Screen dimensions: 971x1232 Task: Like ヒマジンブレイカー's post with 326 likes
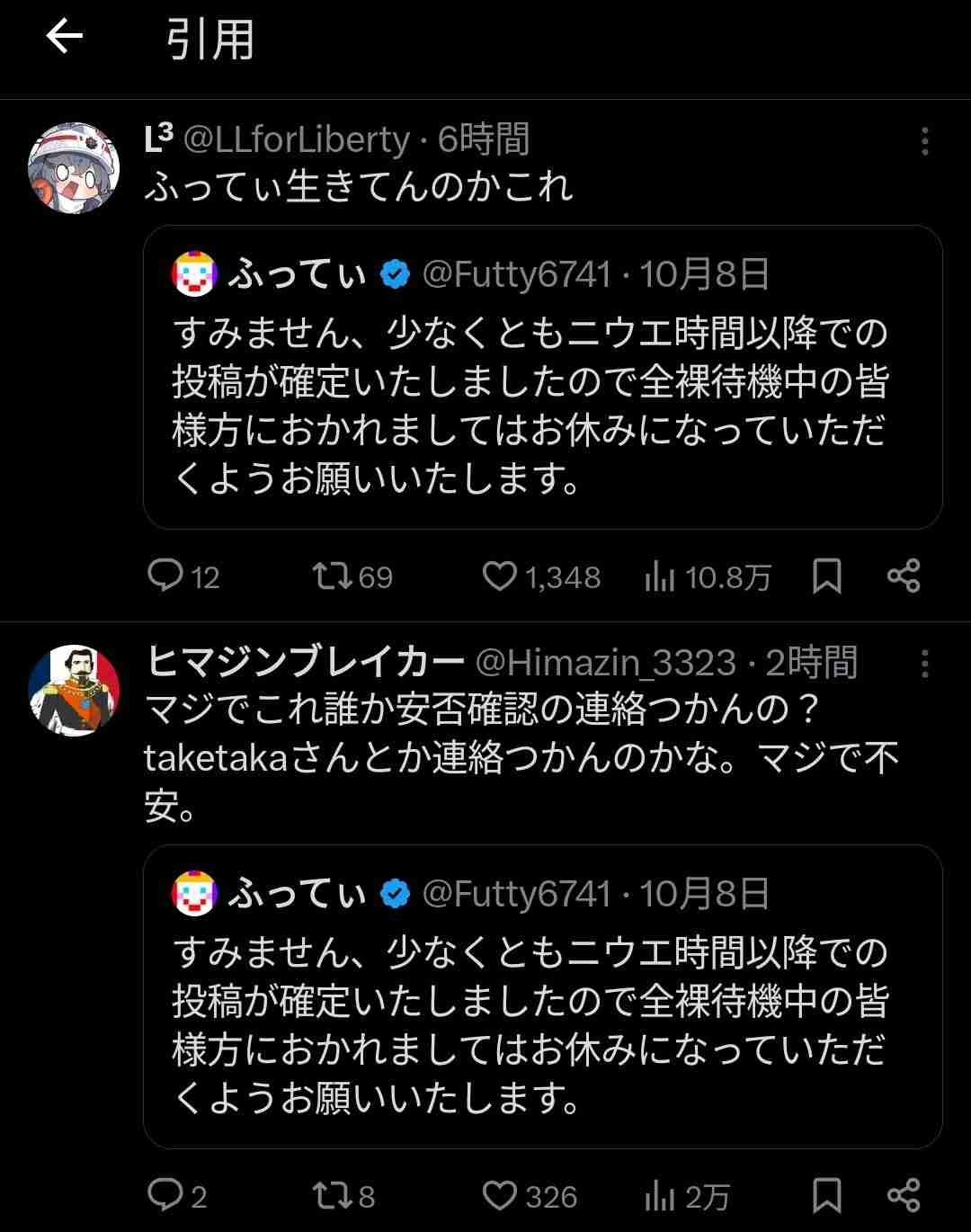pyautogui.click(x=499, y=1195)
